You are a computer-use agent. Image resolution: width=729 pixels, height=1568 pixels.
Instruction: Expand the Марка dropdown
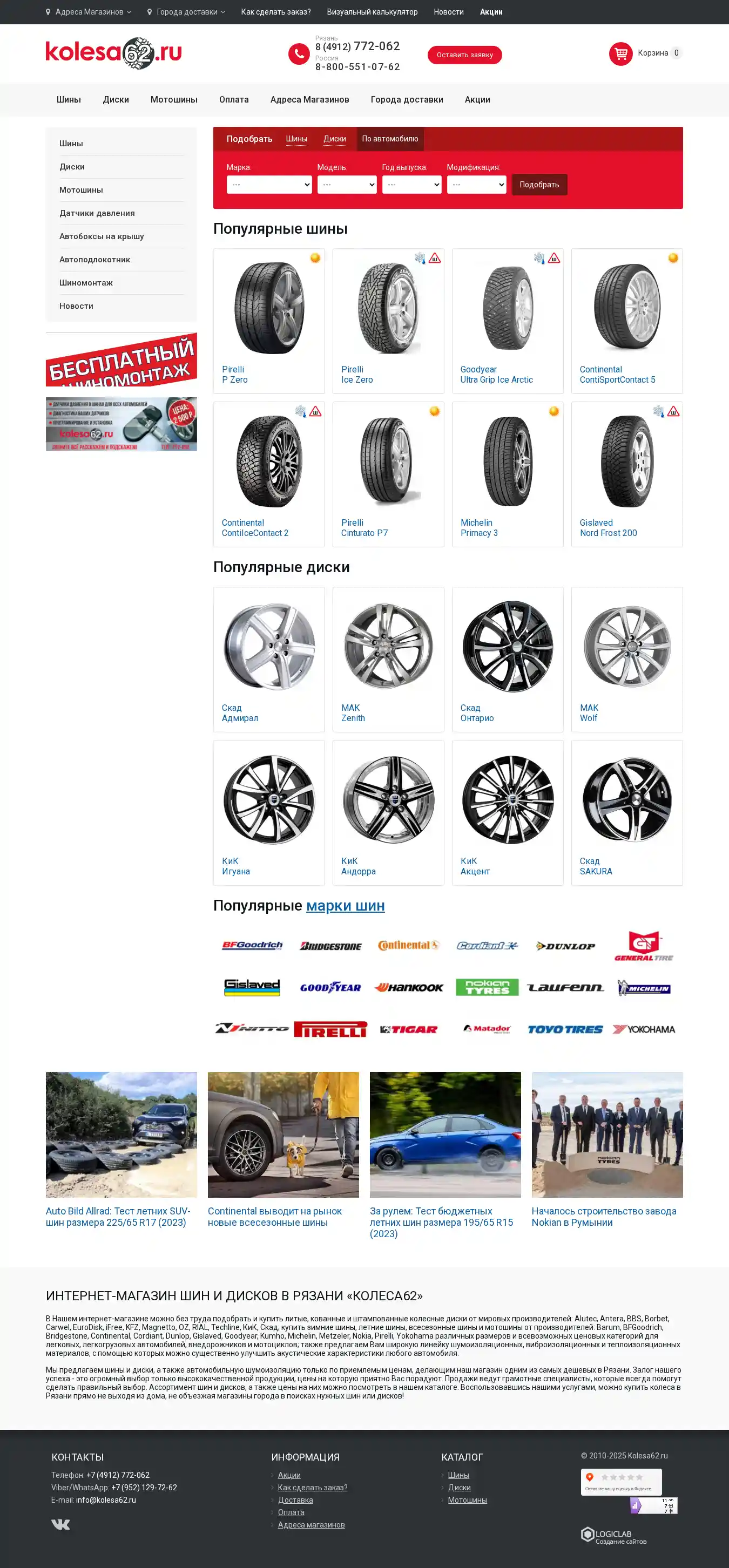point(268,185)
